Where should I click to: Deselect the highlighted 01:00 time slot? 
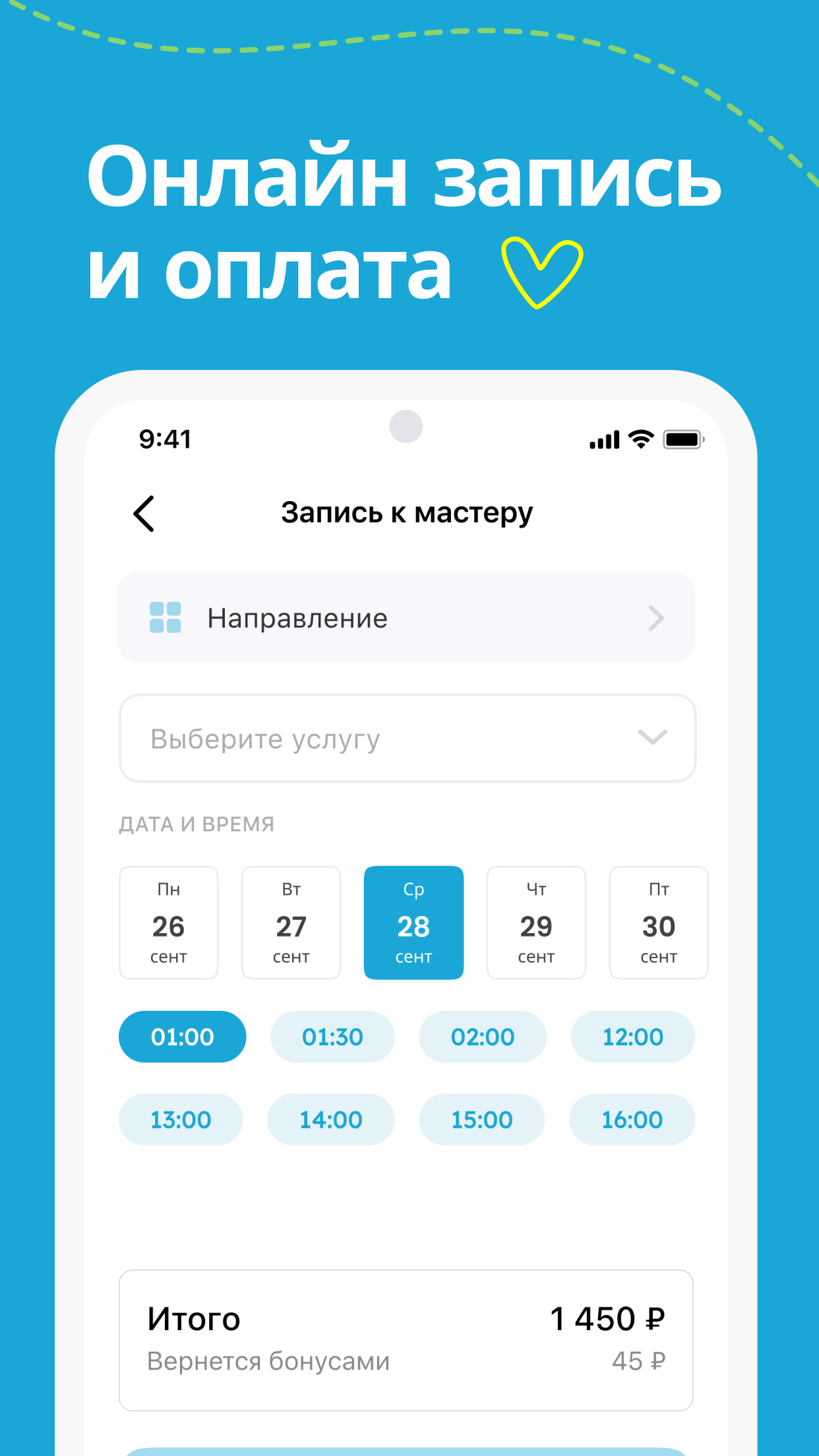pyautogui.click(x=182, y=1037)
